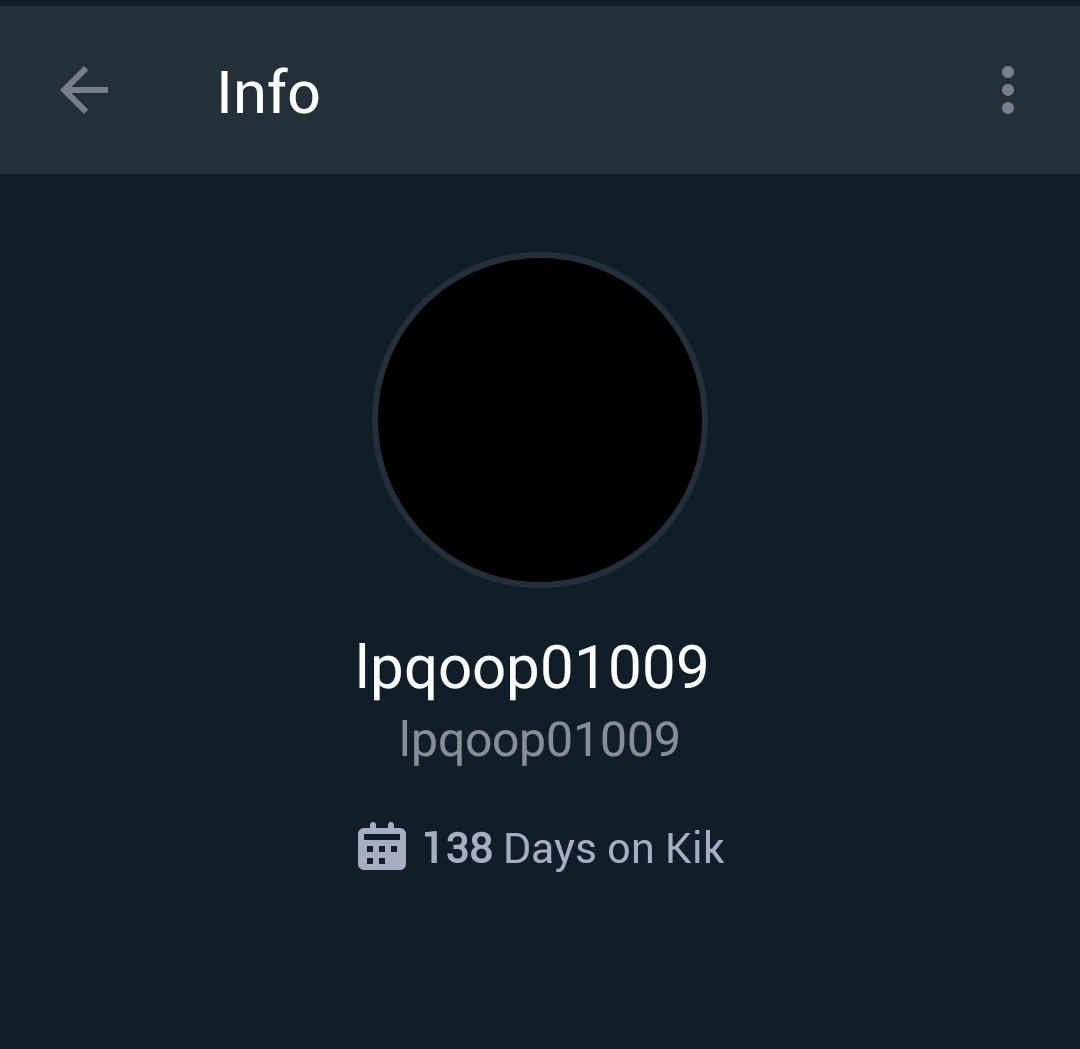Viewport: 1080px width, 1049px height.
Task: View lpqoop01009's profile picture
Action: 540,419
